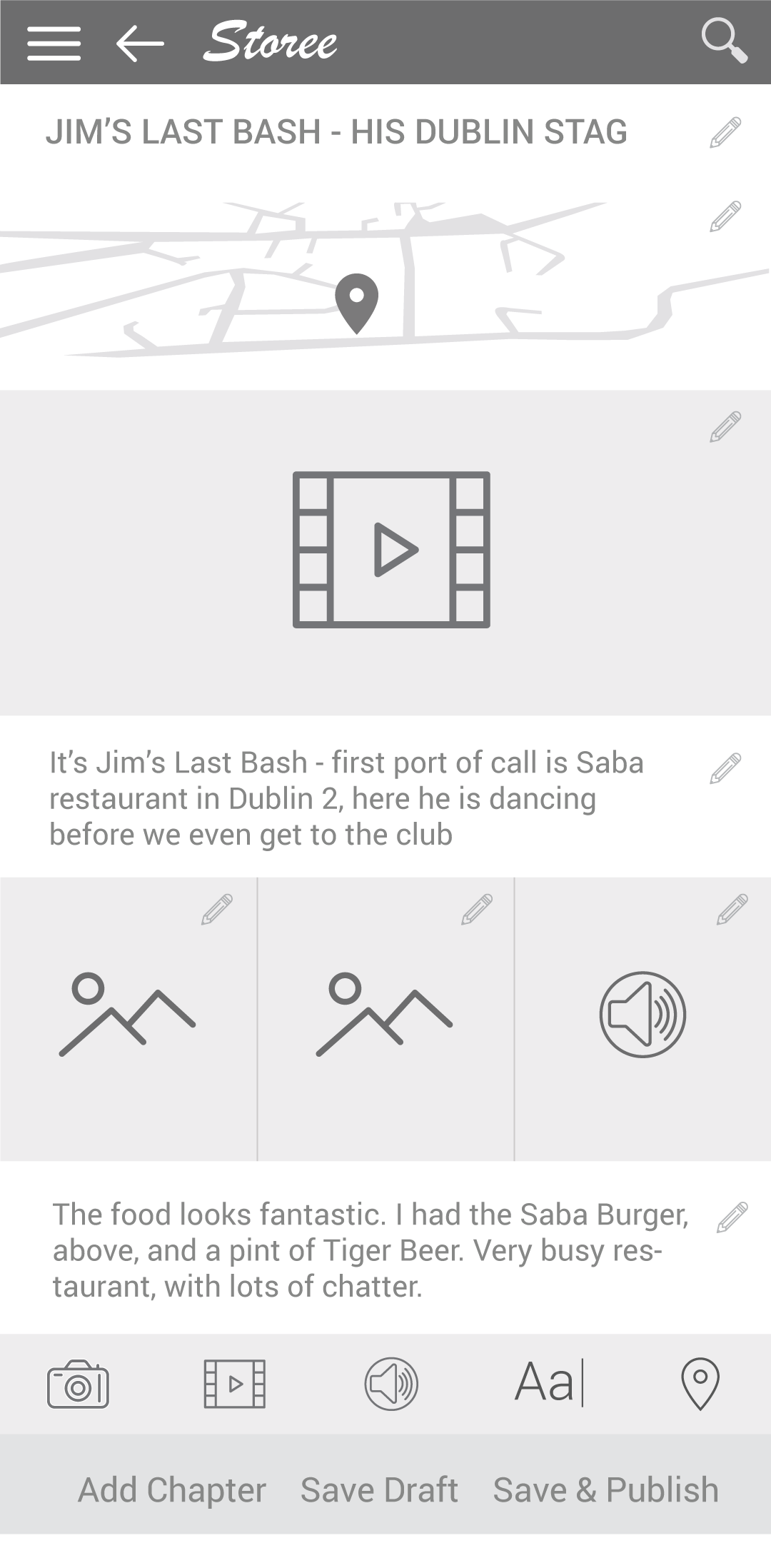Add a photo using the camera icon

78,1384
